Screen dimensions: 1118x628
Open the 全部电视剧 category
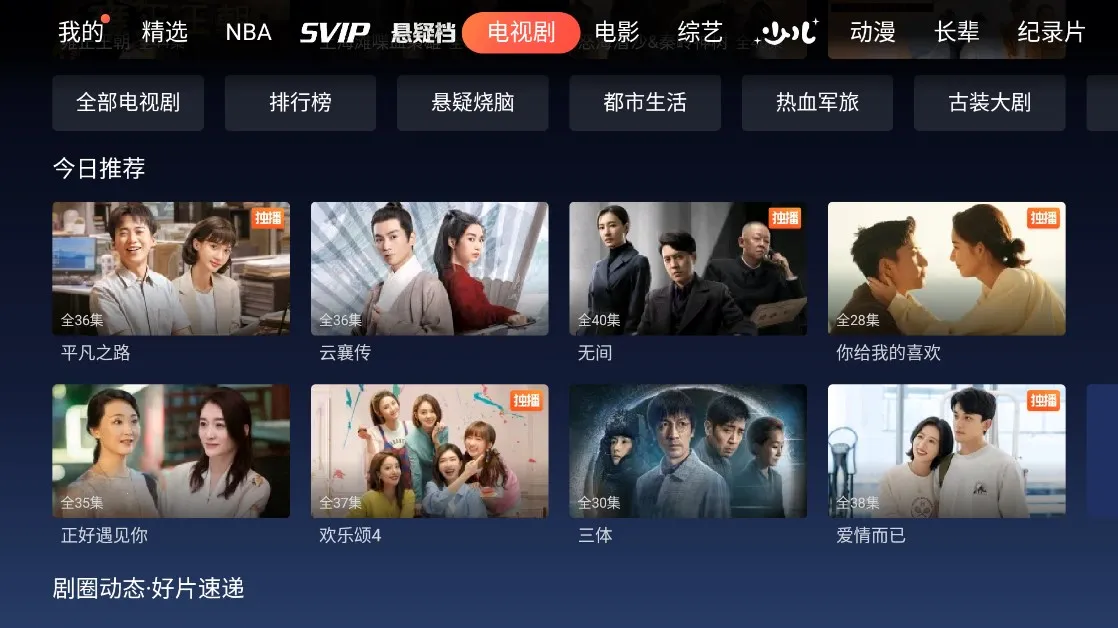click(x=128, y=102)
